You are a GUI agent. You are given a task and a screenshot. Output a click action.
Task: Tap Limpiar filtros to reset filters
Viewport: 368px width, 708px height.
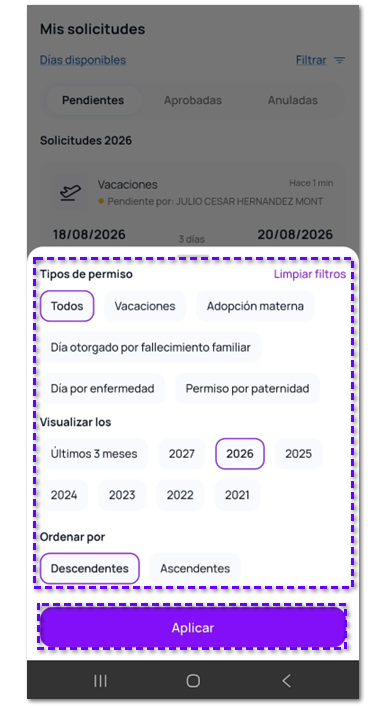click(x=310, y=274)
